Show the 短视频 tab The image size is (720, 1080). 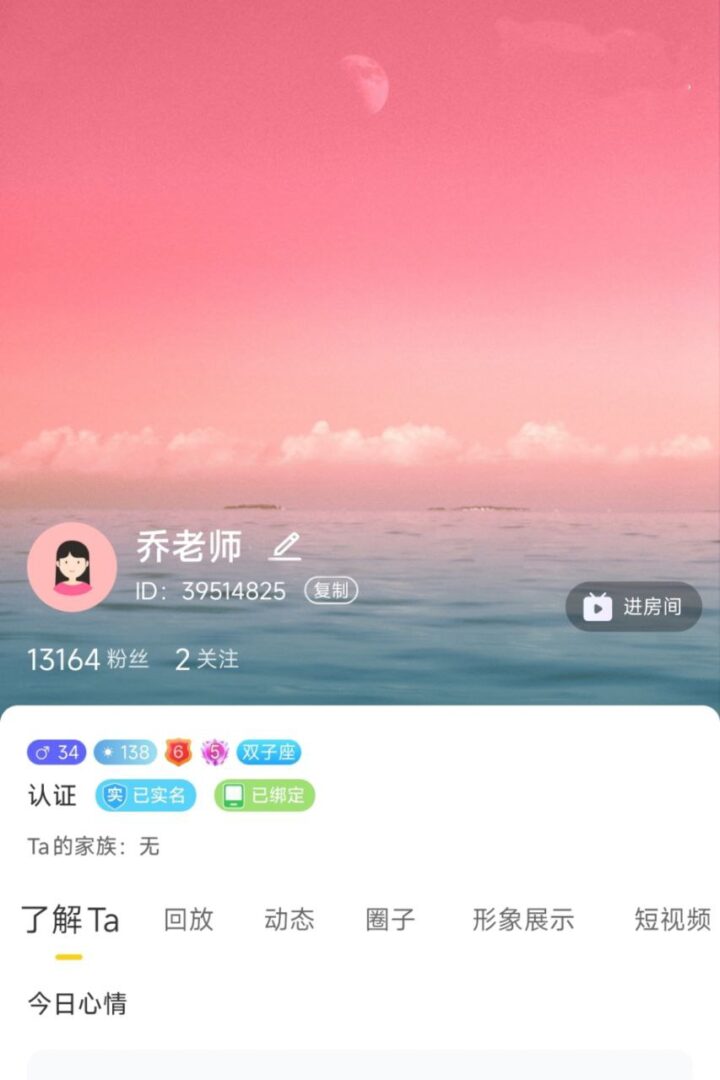672,920
